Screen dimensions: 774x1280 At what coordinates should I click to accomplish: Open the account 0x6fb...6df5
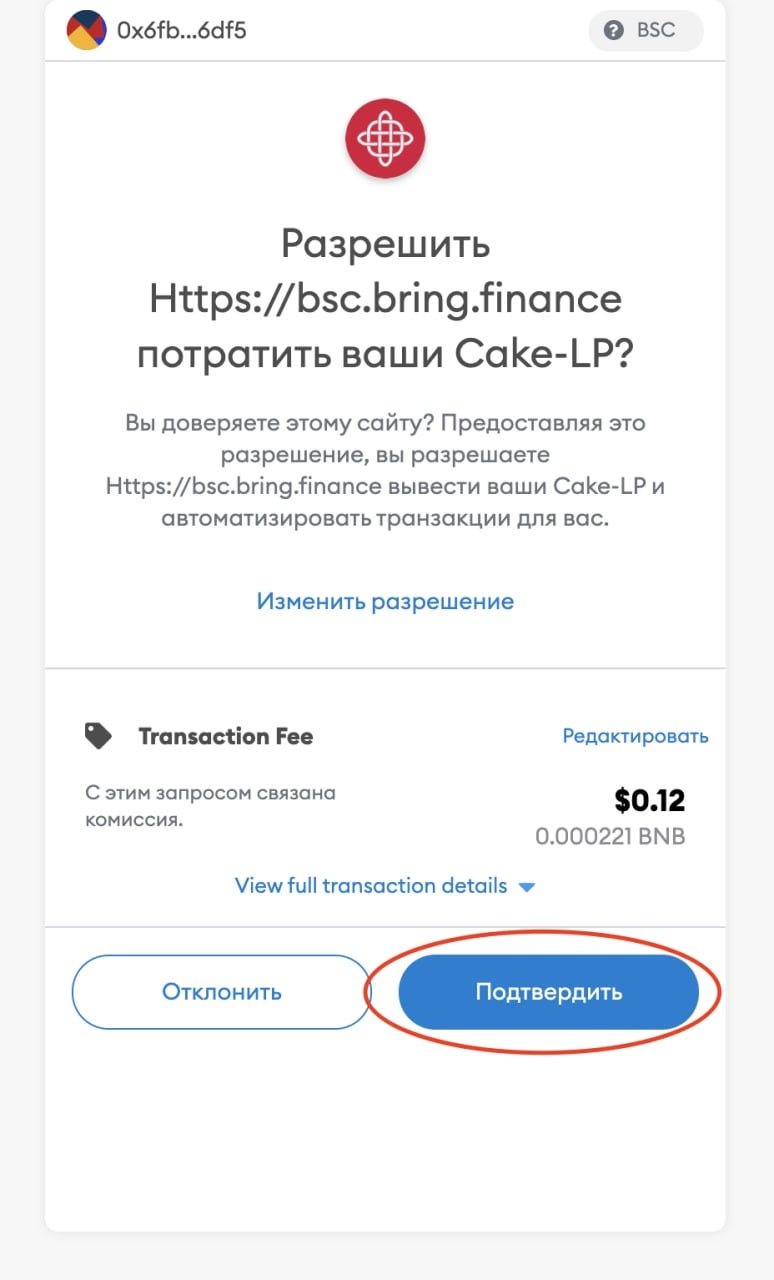pyautogui.click(x=157, y=30)
